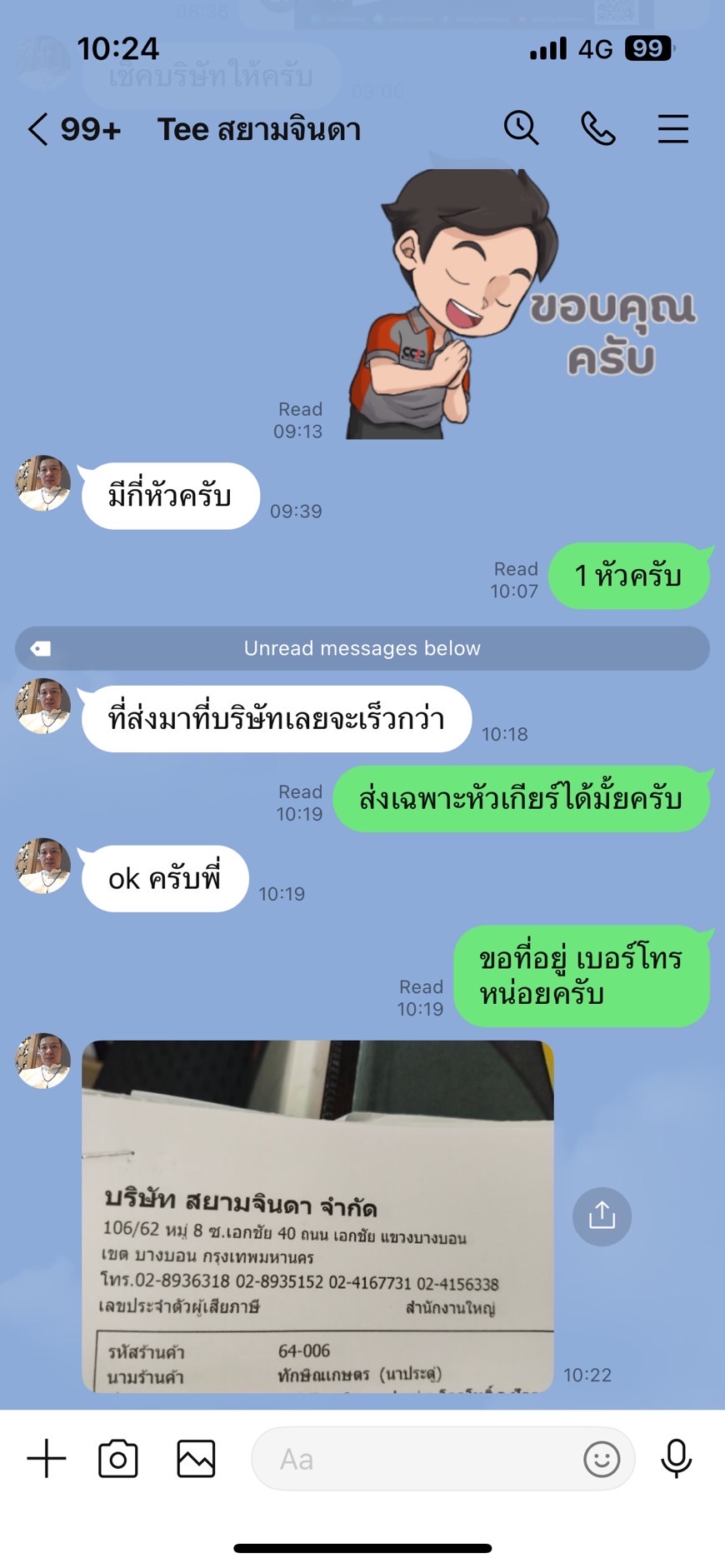Launch the camera from chat
Viewport: 725px width, 1568px height.
point(118,1459)
